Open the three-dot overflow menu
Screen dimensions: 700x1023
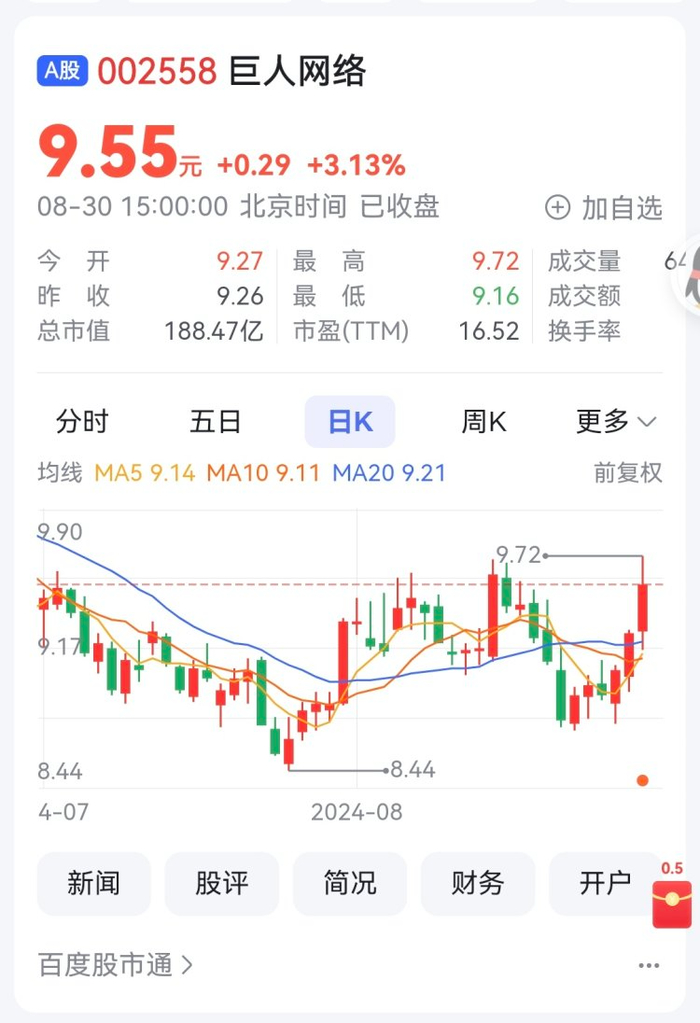(x=648, y=965)
